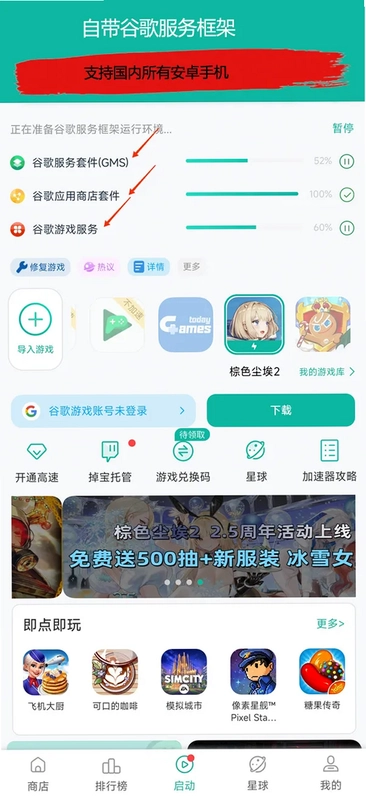Switch to the 排行榜 tab

pyautogui.click(x=111, y=774)
